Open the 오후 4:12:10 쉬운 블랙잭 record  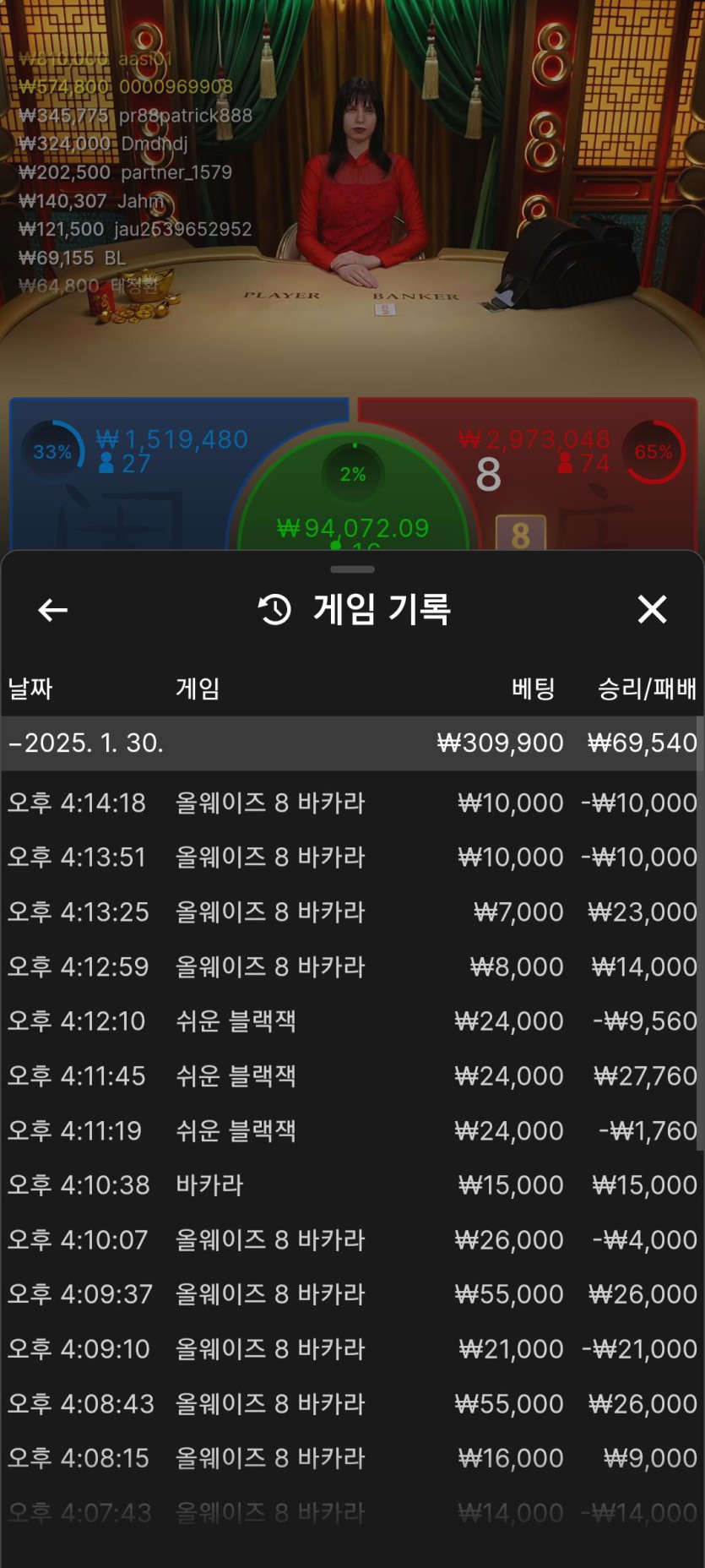[x=351, y=1021]
